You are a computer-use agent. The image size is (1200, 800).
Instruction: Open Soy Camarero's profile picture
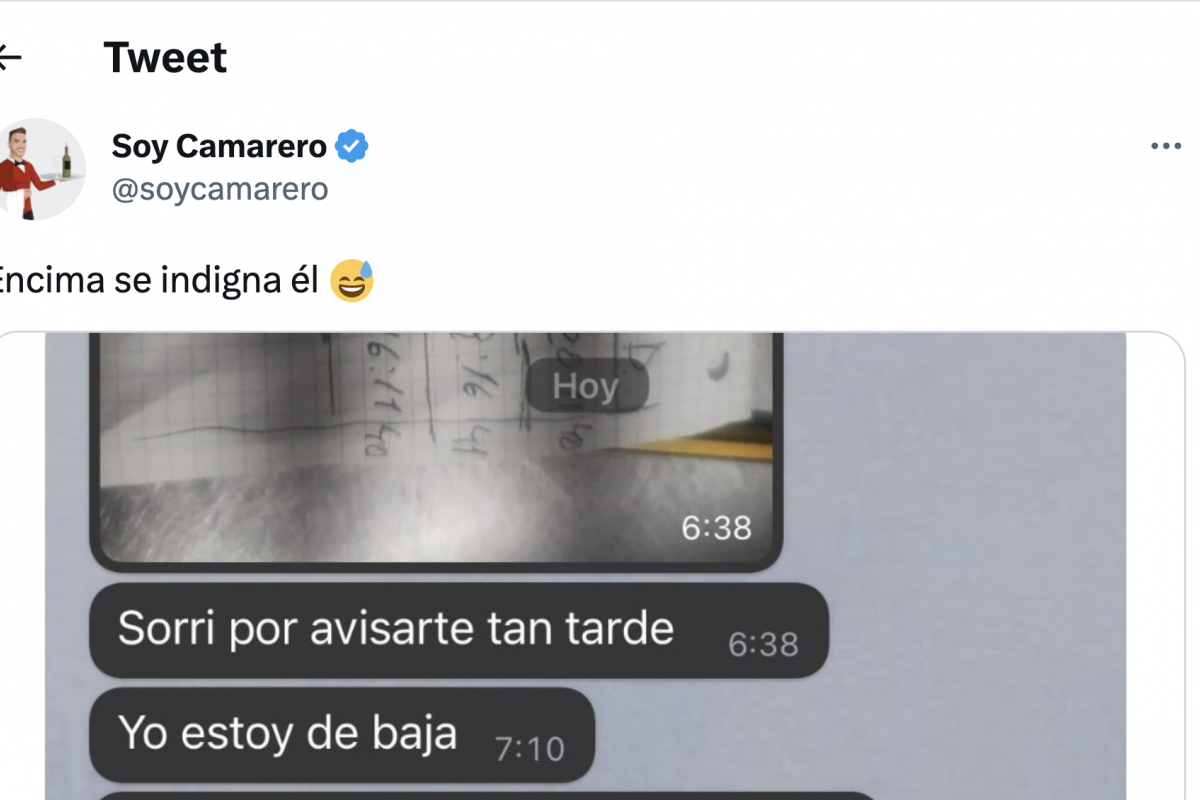click(x=41, y=168)
